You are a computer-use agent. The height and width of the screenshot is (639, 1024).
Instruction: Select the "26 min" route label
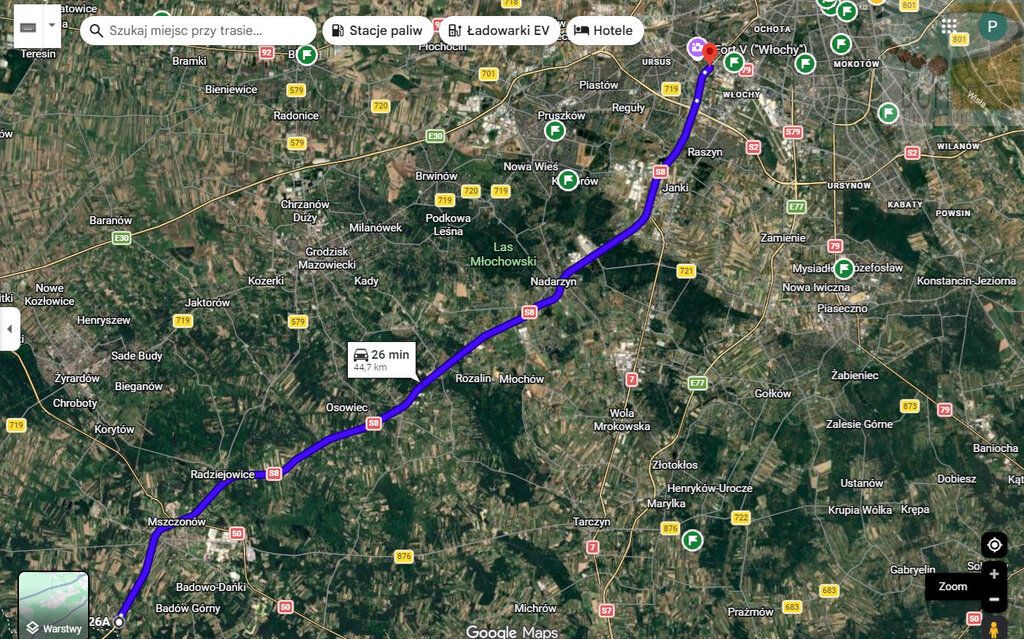(x=380, y=359)
